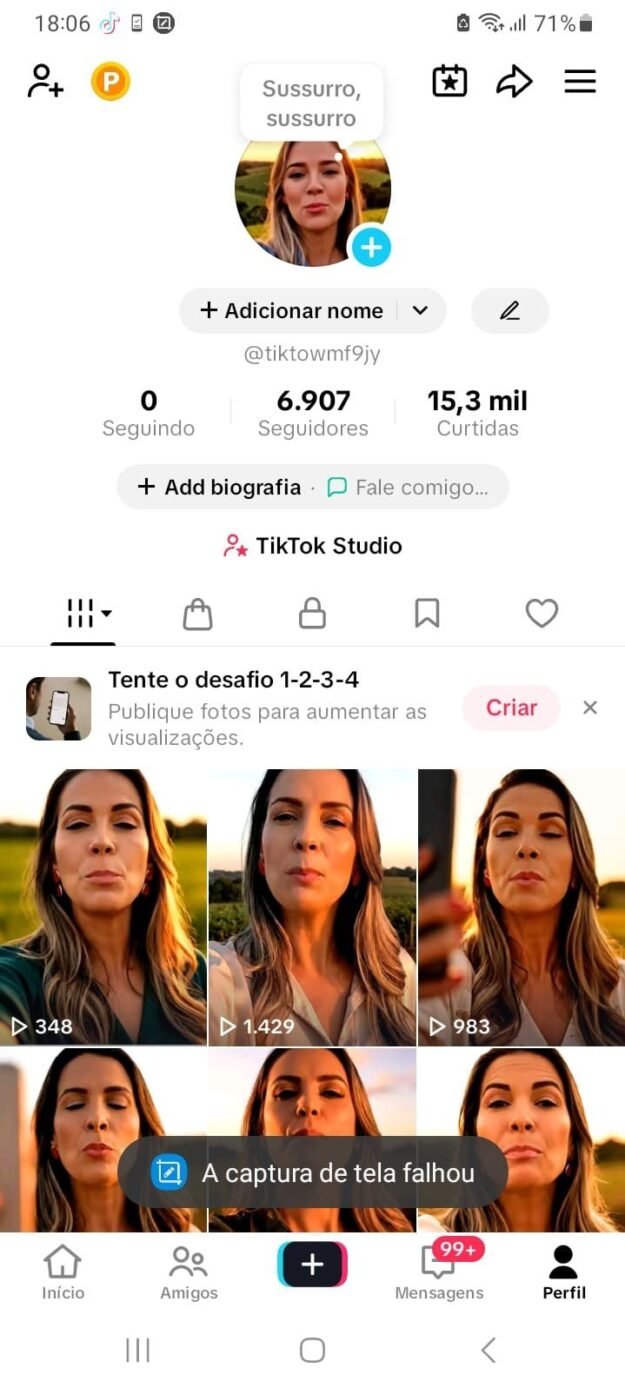The image size is (625, 1388).
Task: View the Seguidores list
Action: (313, 414)
